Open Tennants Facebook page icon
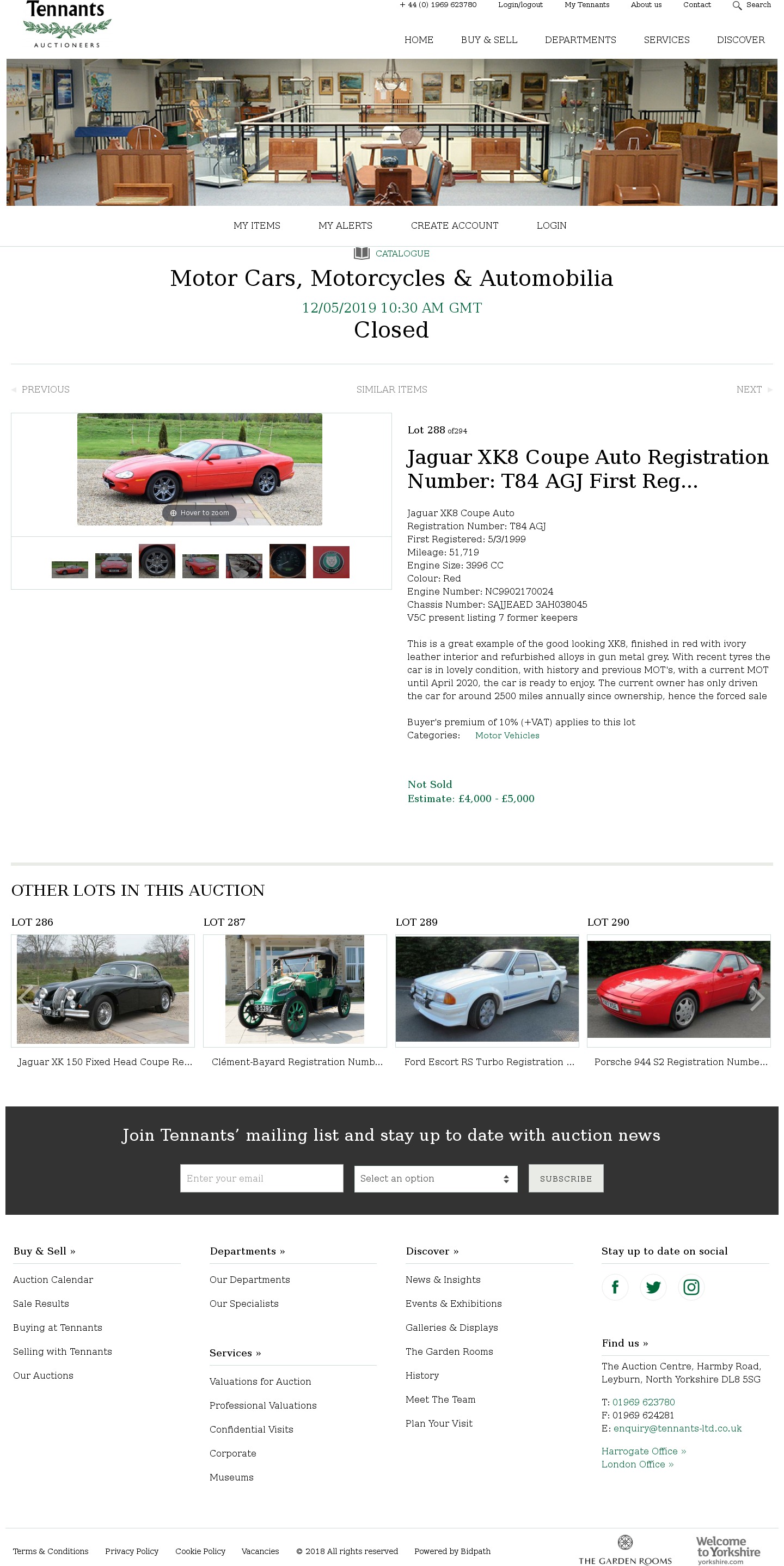The height and width of the screenshot is (1566, 784). [615, 1287]
